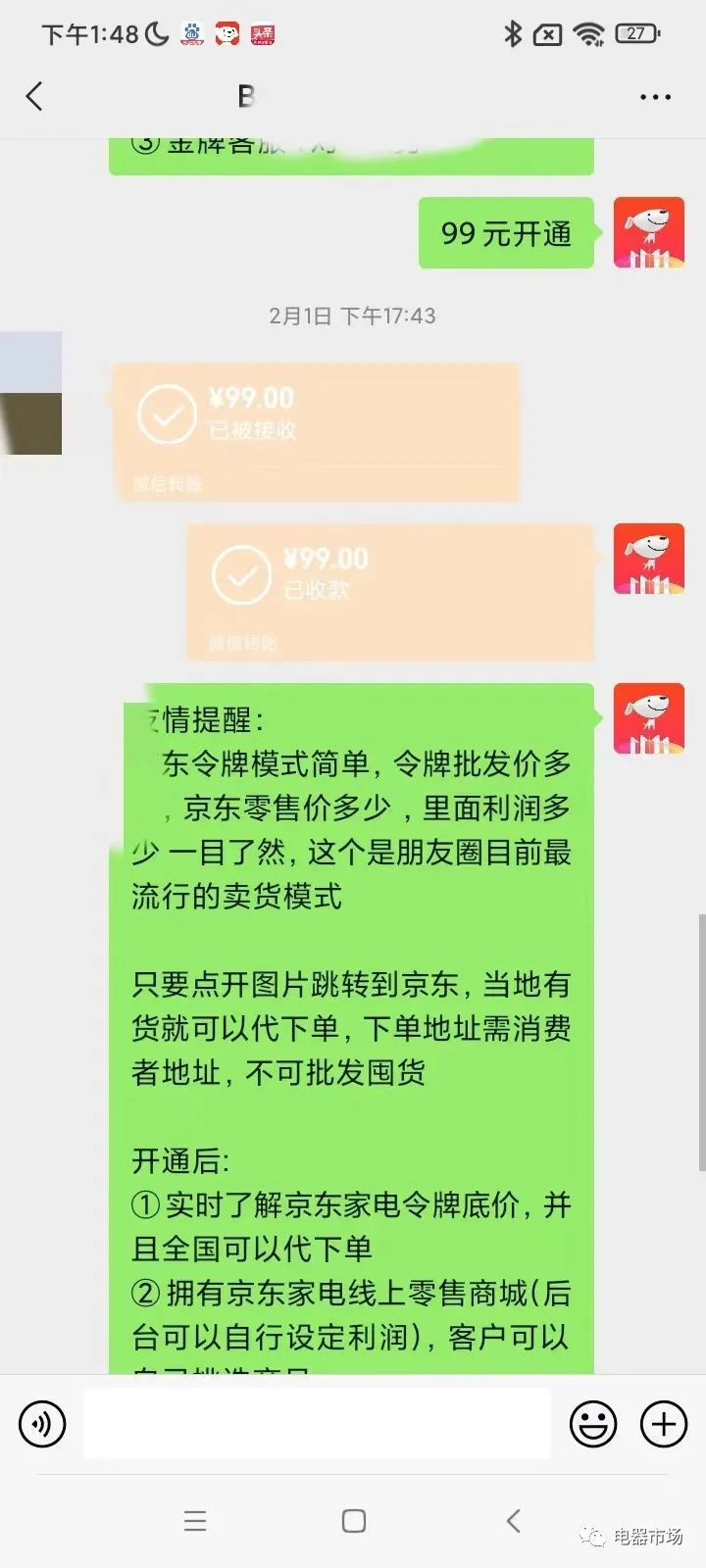Go back to the chat list
This screenshot has width=706, height=1568.
[35, 96]
